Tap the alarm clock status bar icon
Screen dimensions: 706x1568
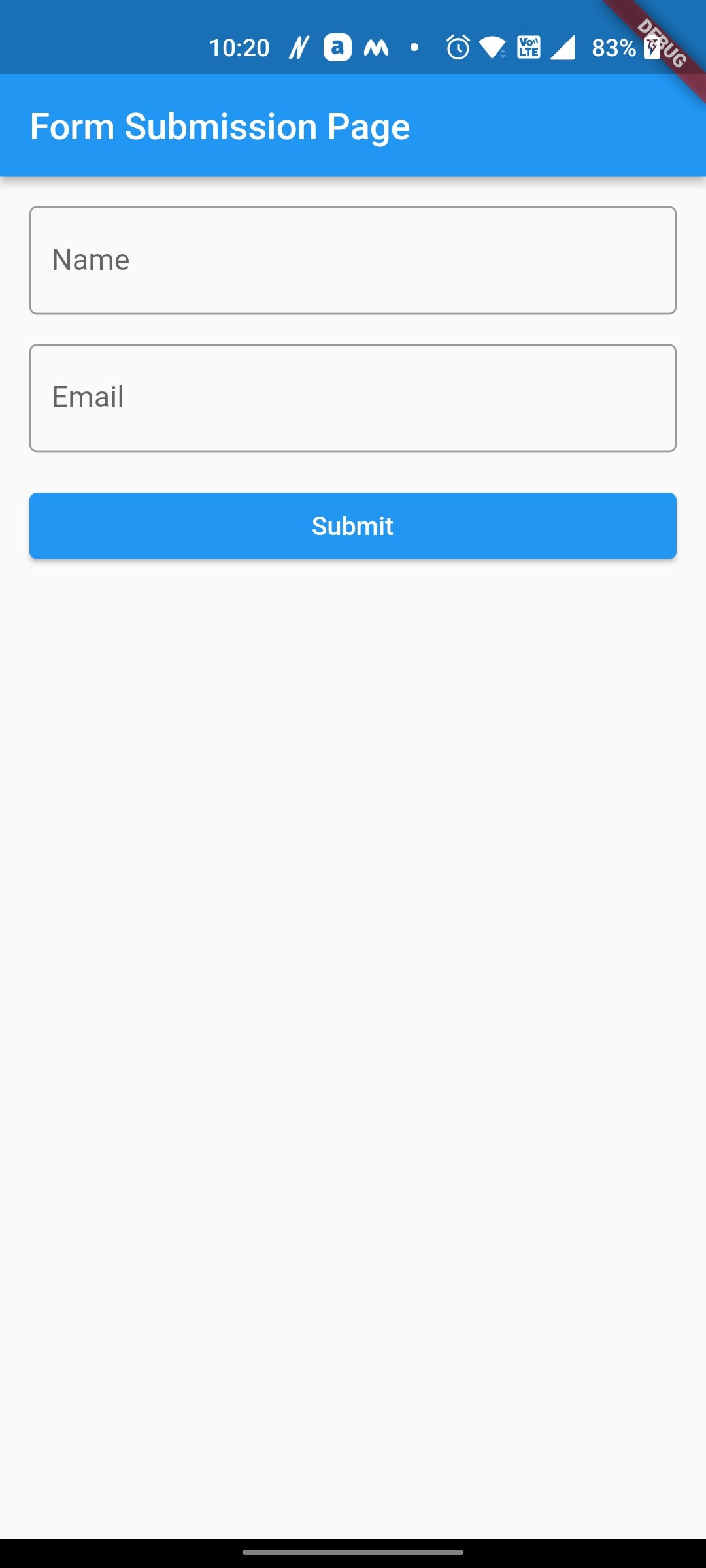456,47
